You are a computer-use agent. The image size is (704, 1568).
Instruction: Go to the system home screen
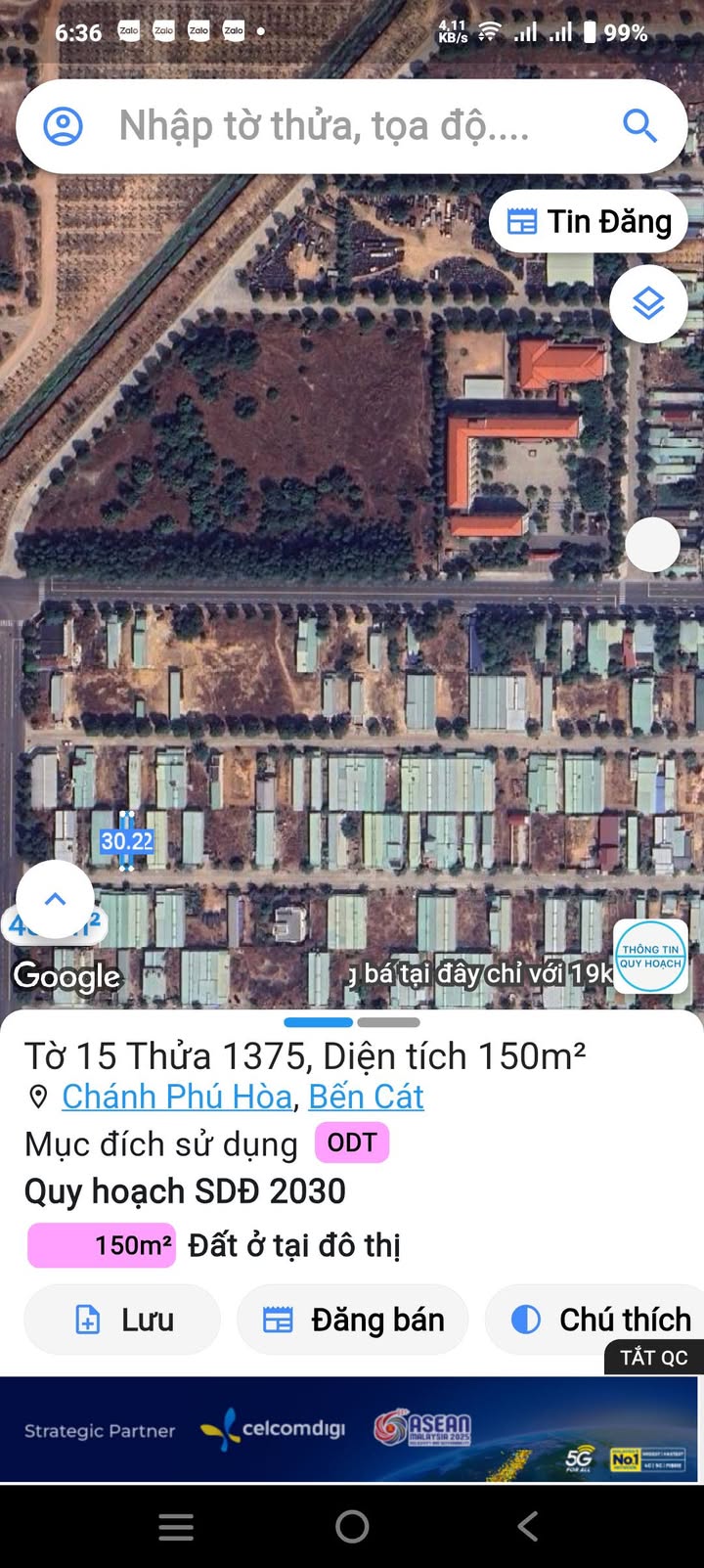tap(352, 1526)
